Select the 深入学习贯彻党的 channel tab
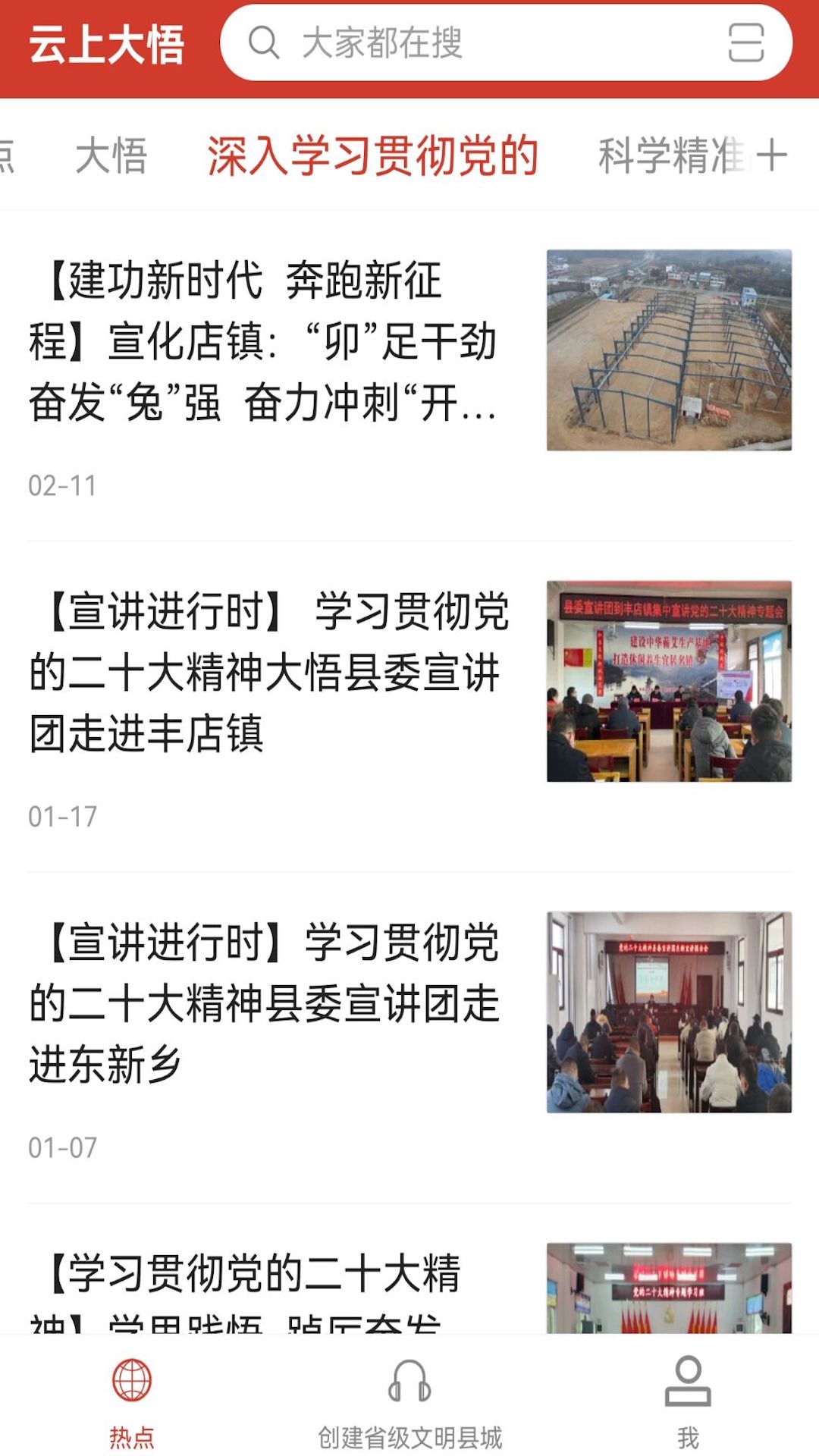Screen dimensions: 819x1456 pos(372,155)
